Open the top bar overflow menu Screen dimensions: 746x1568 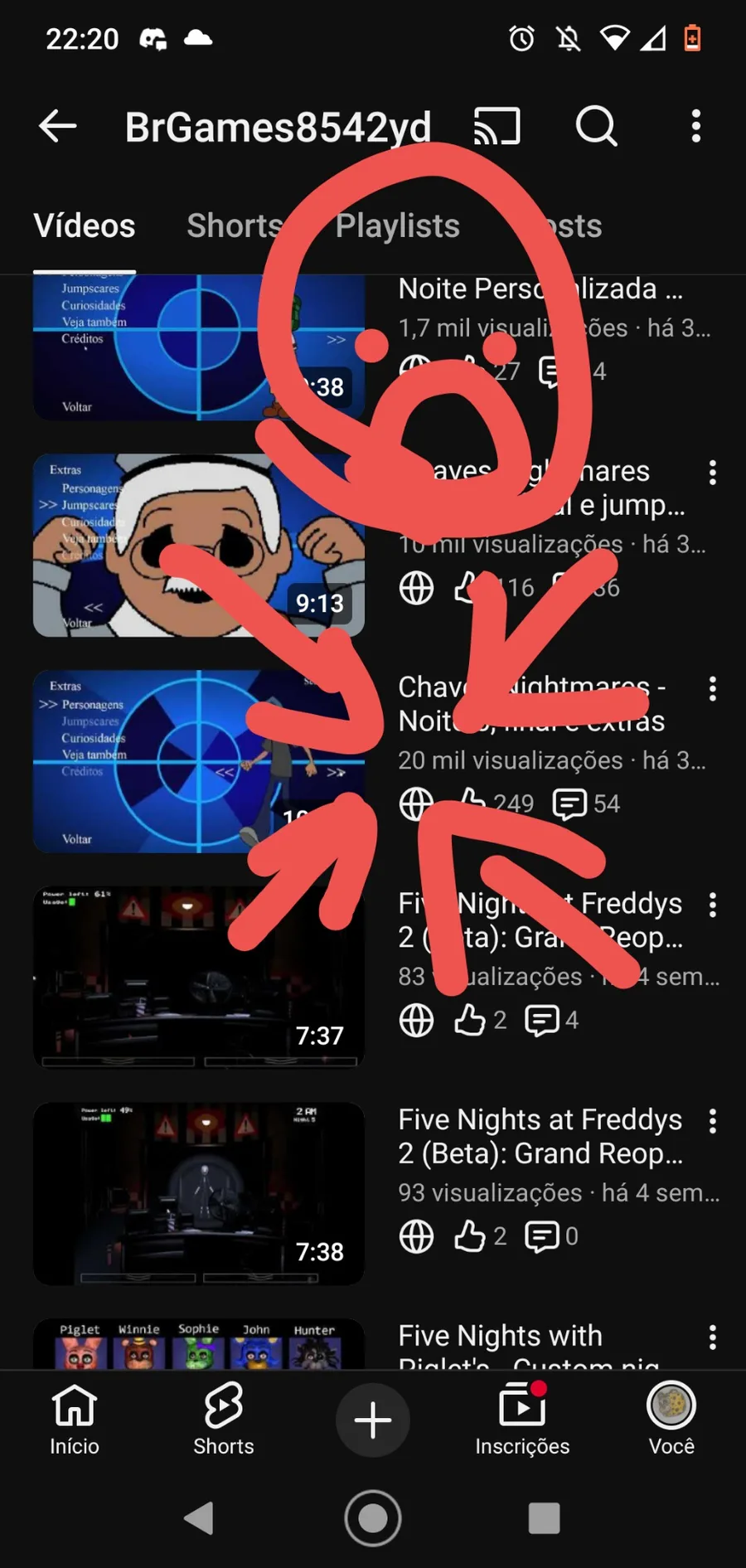tap(696, 126)
